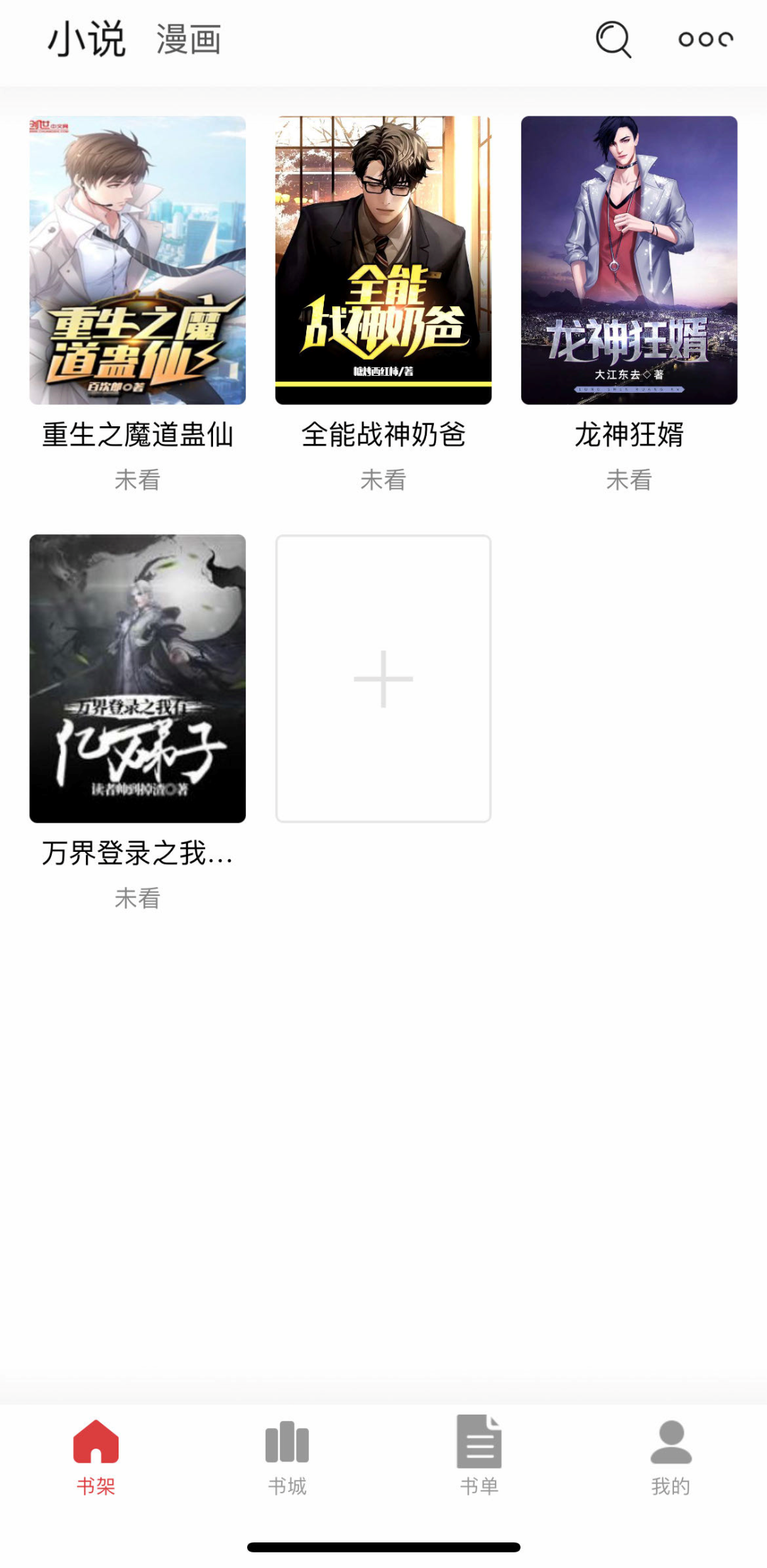
Task: Open the book 龙神狂婿
Action: pos(629,261)
